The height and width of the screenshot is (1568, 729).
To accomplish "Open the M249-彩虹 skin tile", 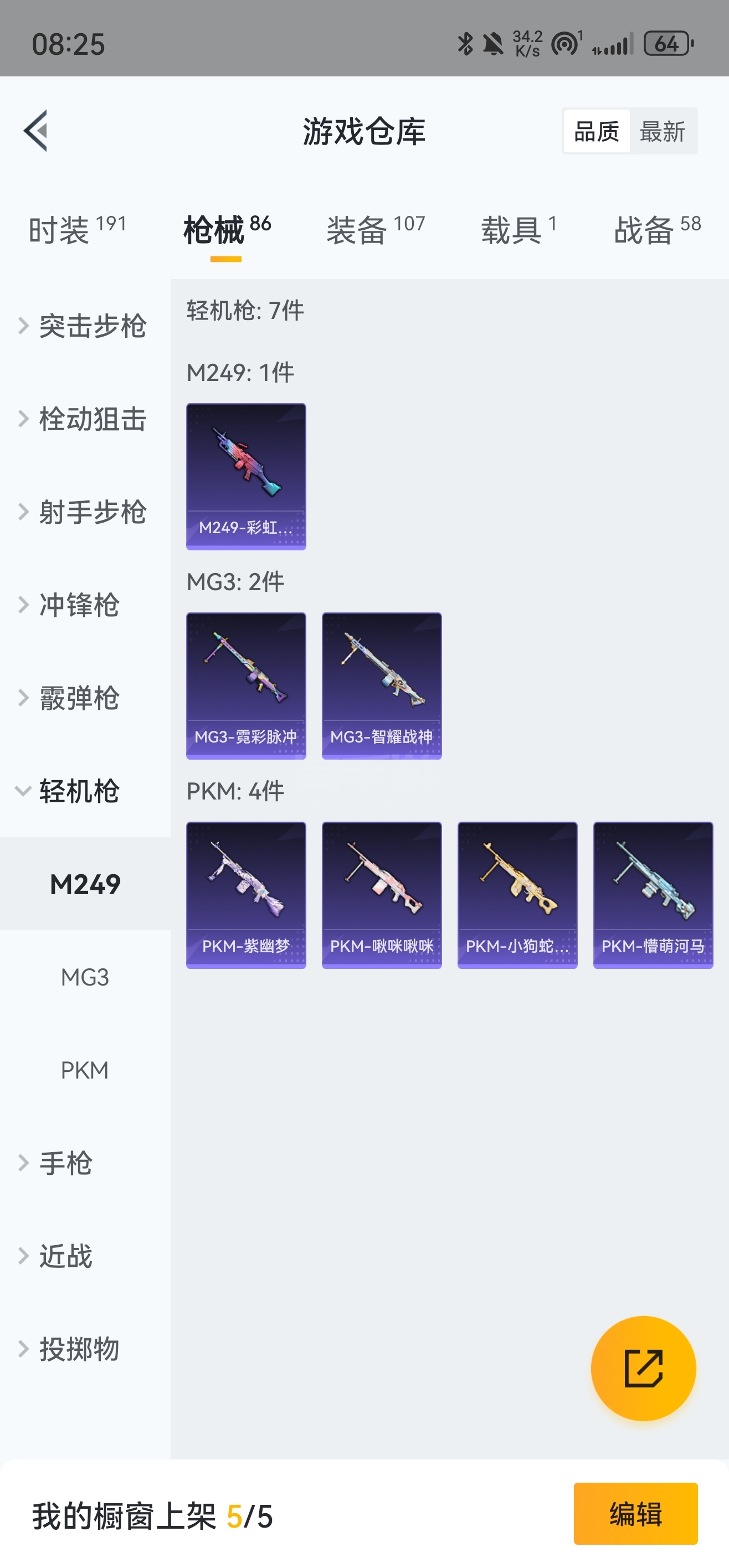I will (x=246, y=476).
